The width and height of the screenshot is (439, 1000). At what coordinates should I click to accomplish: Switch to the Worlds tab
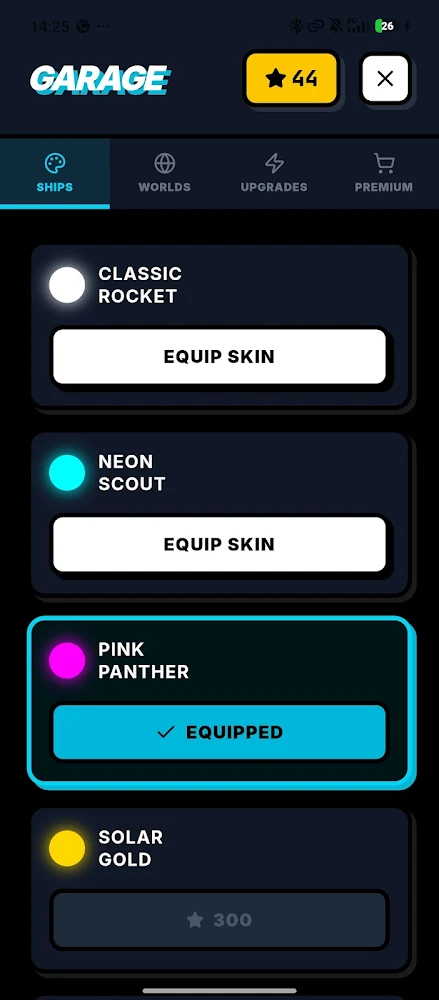165,173
